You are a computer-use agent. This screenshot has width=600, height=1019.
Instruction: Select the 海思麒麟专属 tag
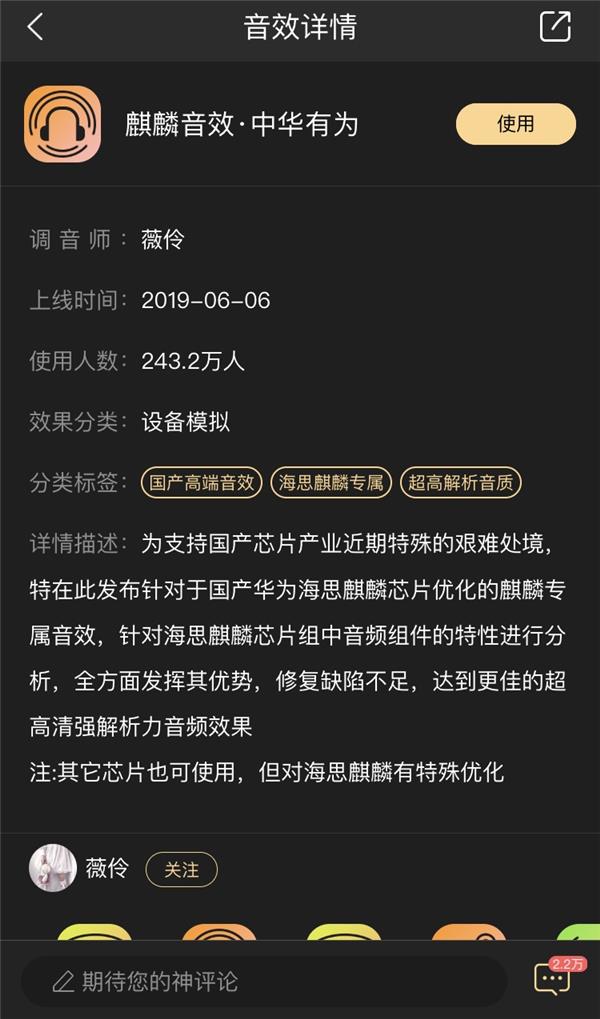point(331,483)
